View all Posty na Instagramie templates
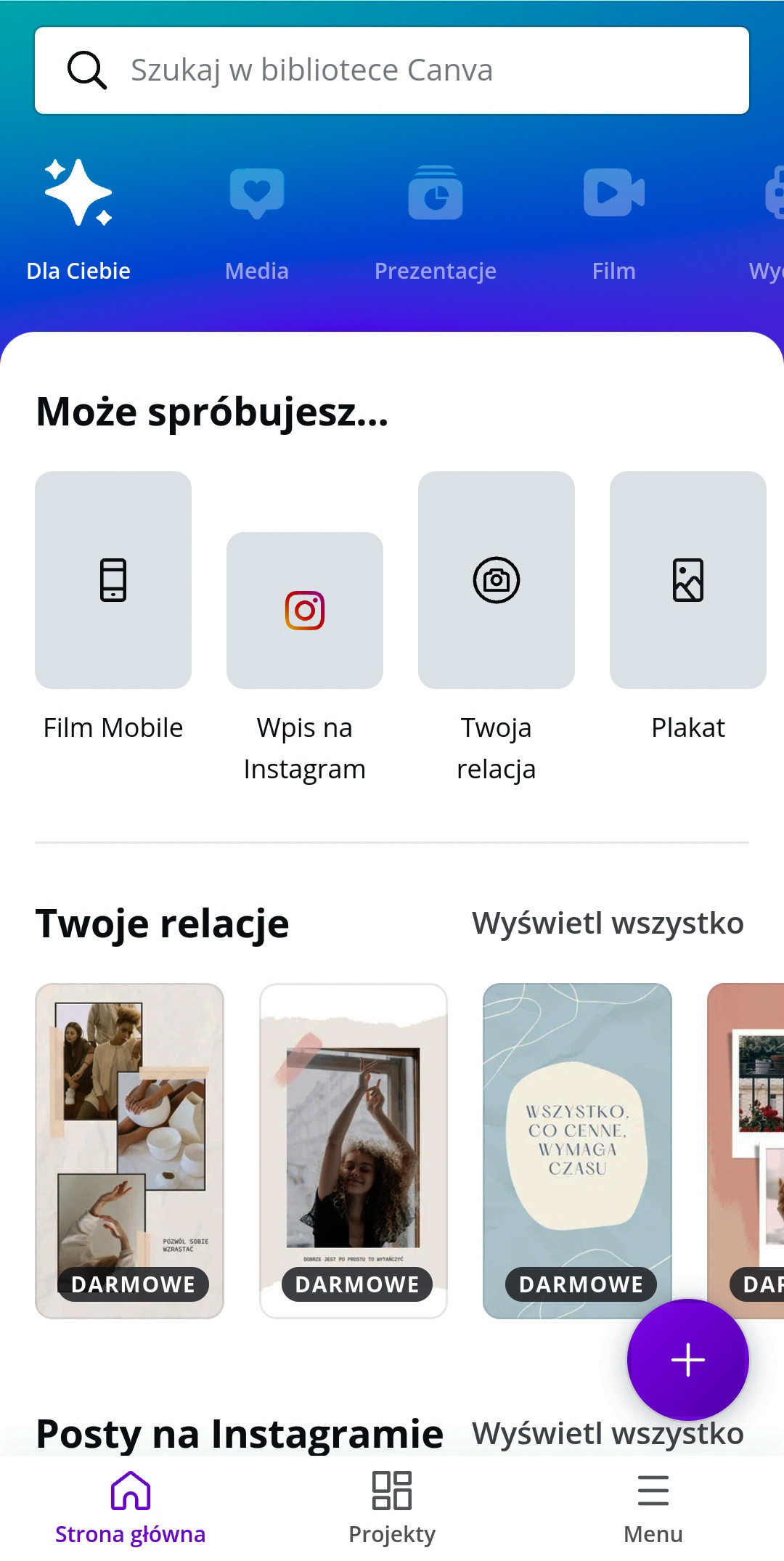The width and height of the screenshot is (784, 1561). tap(608, 1433)
